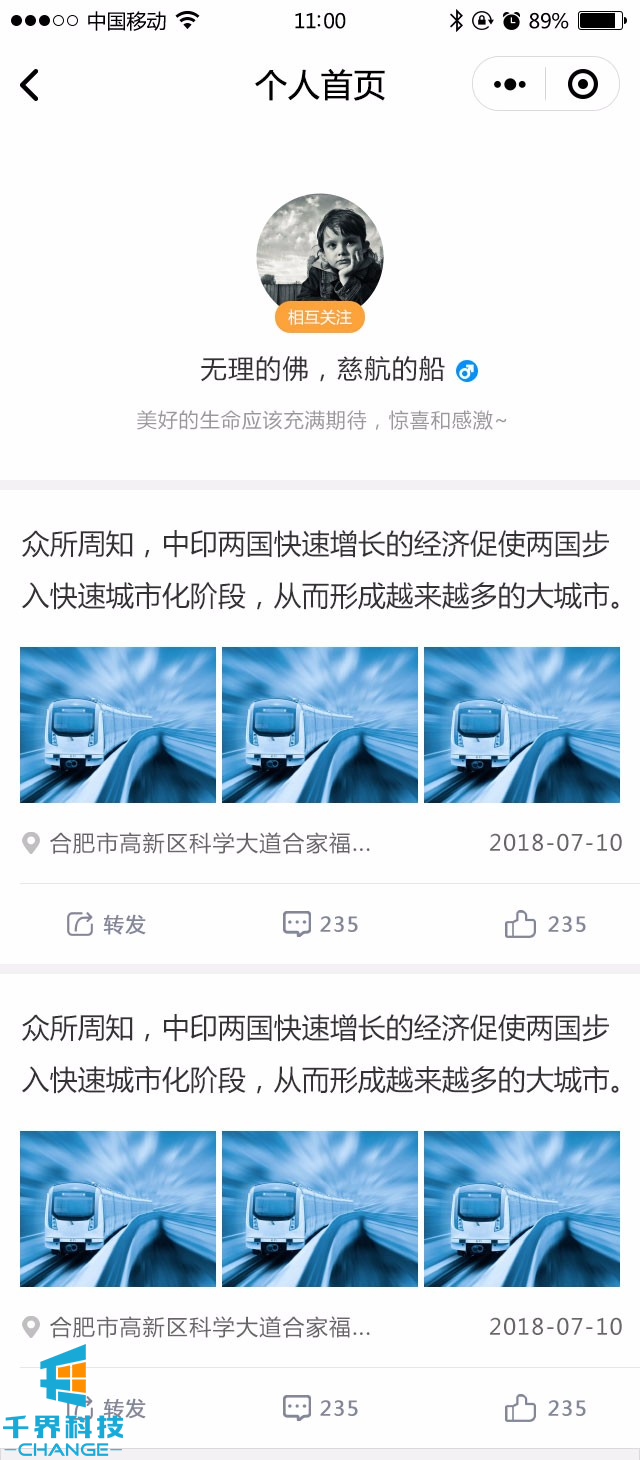Open comments on the first post
This screenshot has width=640, height=1460.
tap(320, 924)
